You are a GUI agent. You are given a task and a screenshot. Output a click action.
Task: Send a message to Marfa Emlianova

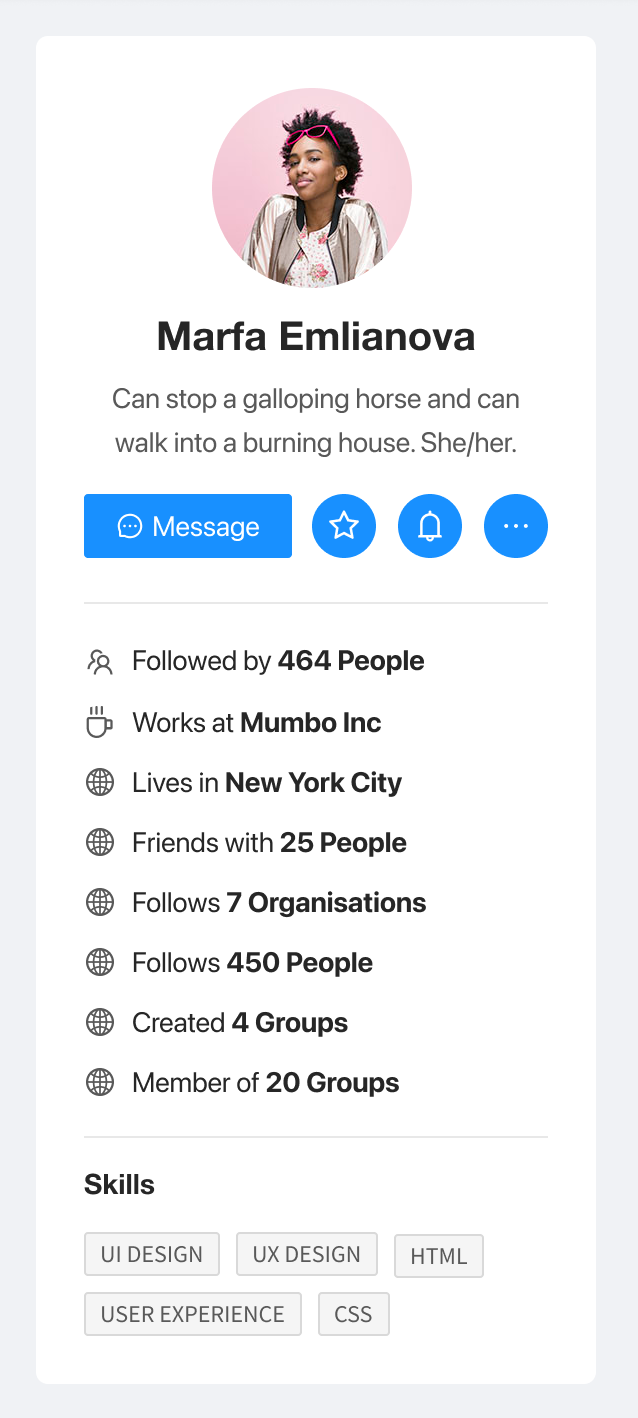pyautogui.click(x=188, y=526)
